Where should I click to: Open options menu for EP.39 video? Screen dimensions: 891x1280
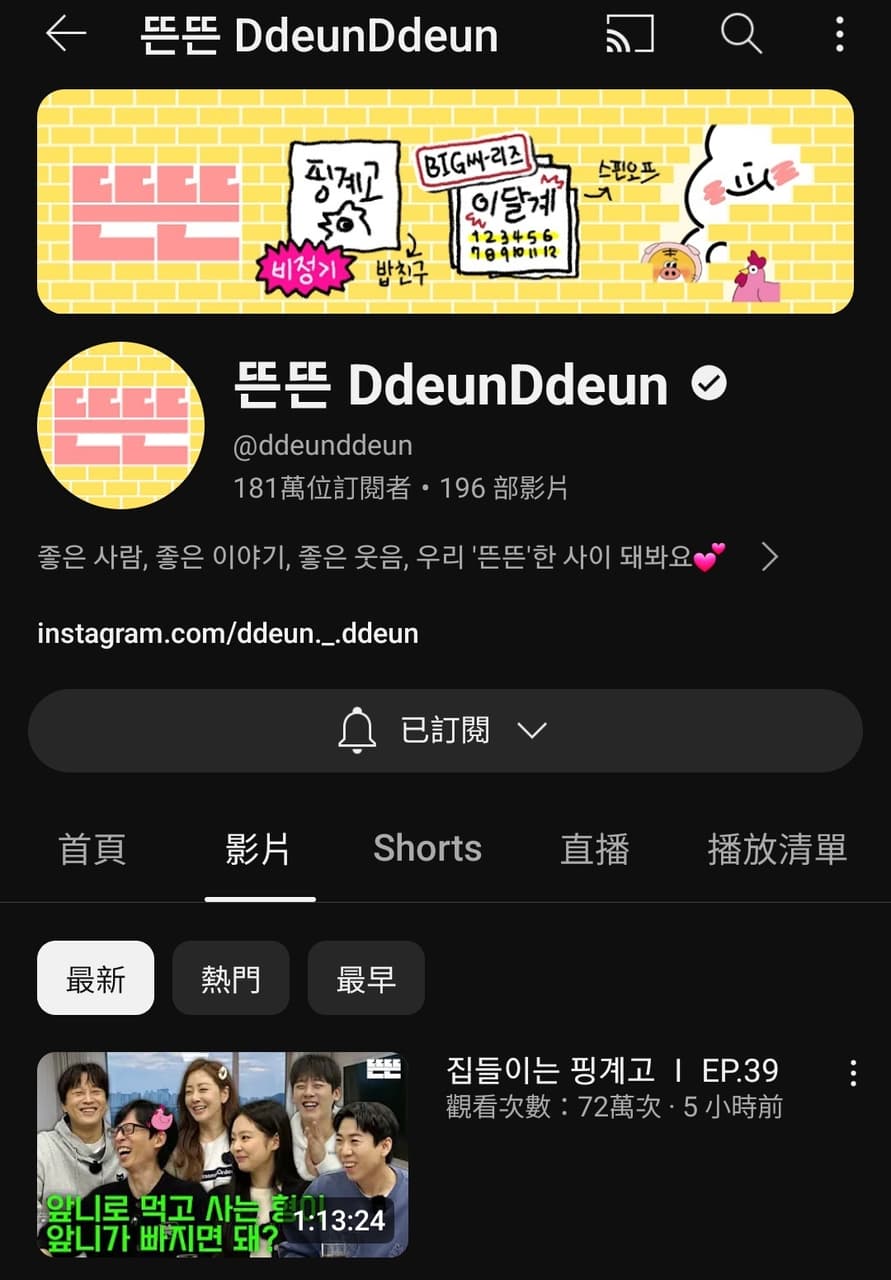click(x=852, y=1074)
